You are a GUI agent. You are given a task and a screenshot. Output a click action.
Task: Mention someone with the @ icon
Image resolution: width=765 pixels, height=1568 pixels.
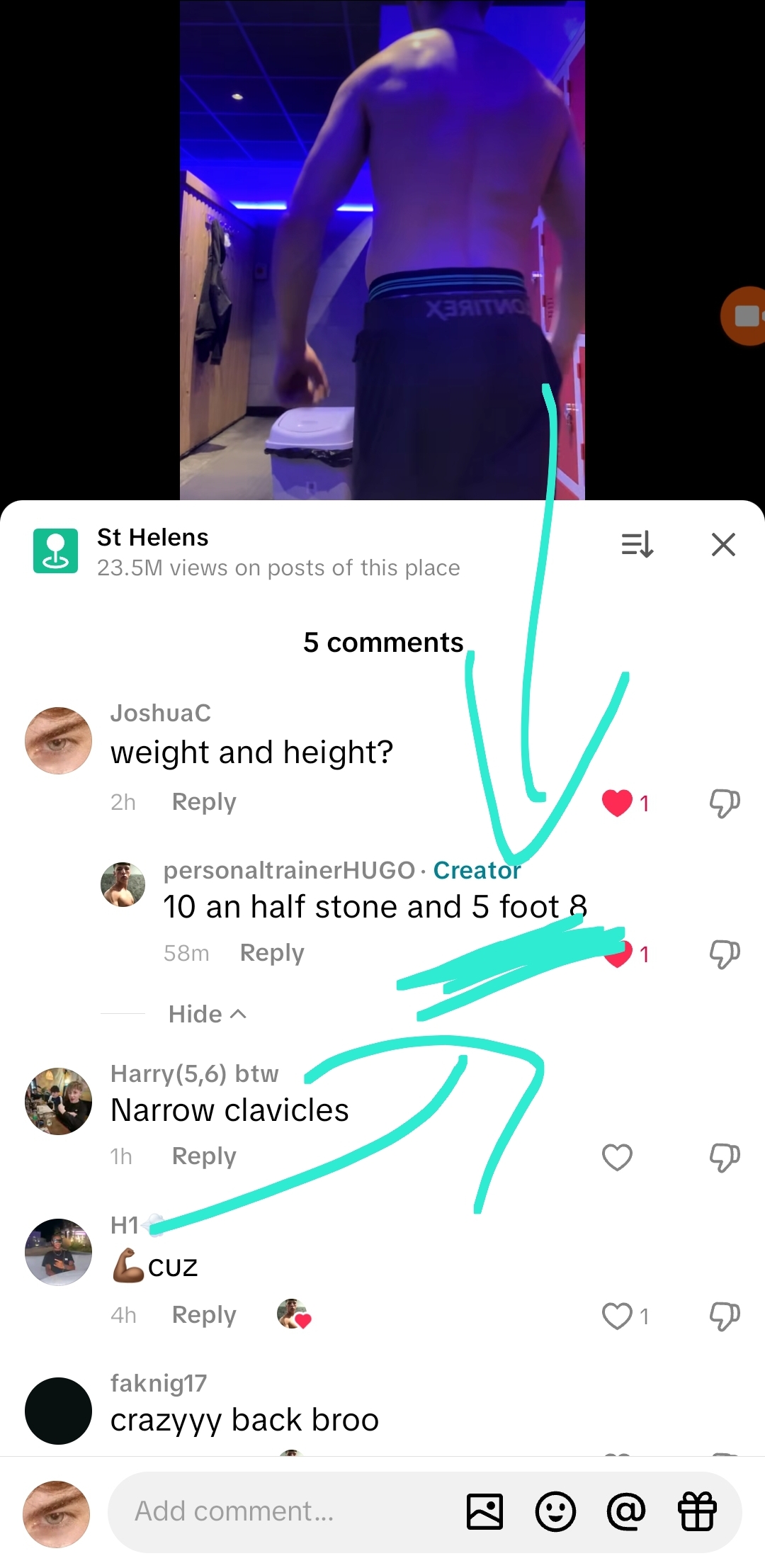click(x=626, y=1511)
